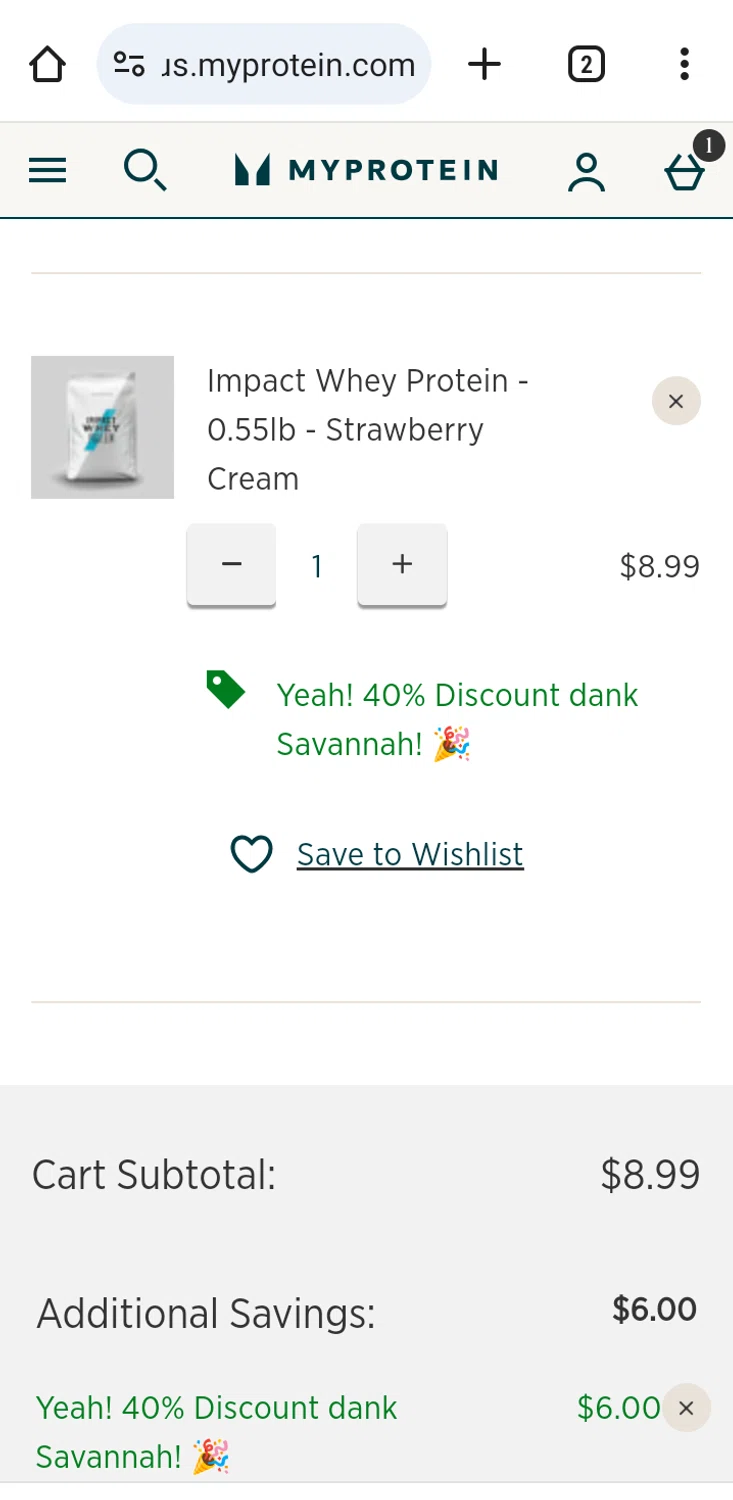Search the Myprotein store
733x1500 pixels.
pos(145,171)
